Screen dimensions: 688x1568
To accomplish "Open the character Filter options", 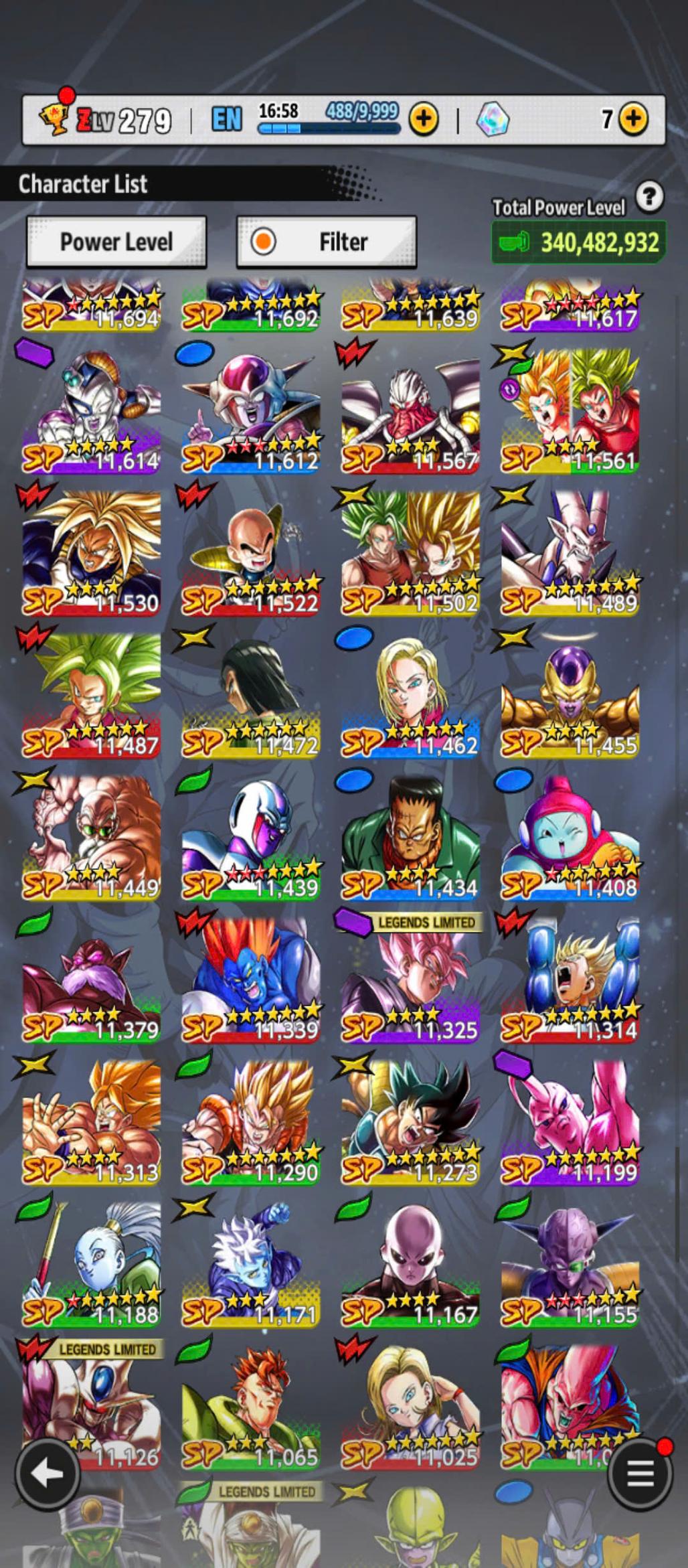I will [x=327, y=242].
